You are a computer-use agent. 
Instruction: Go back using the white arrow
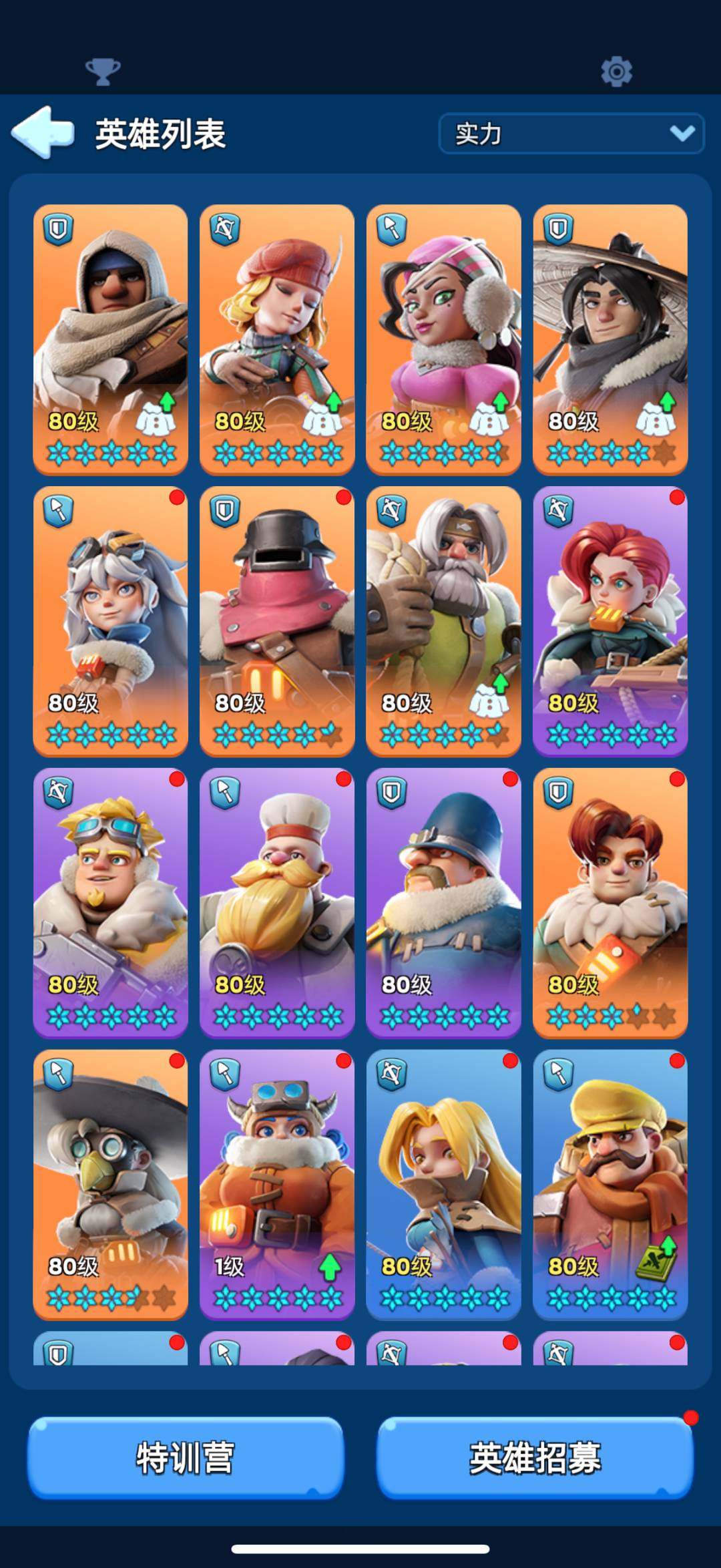tap(43, 132)
